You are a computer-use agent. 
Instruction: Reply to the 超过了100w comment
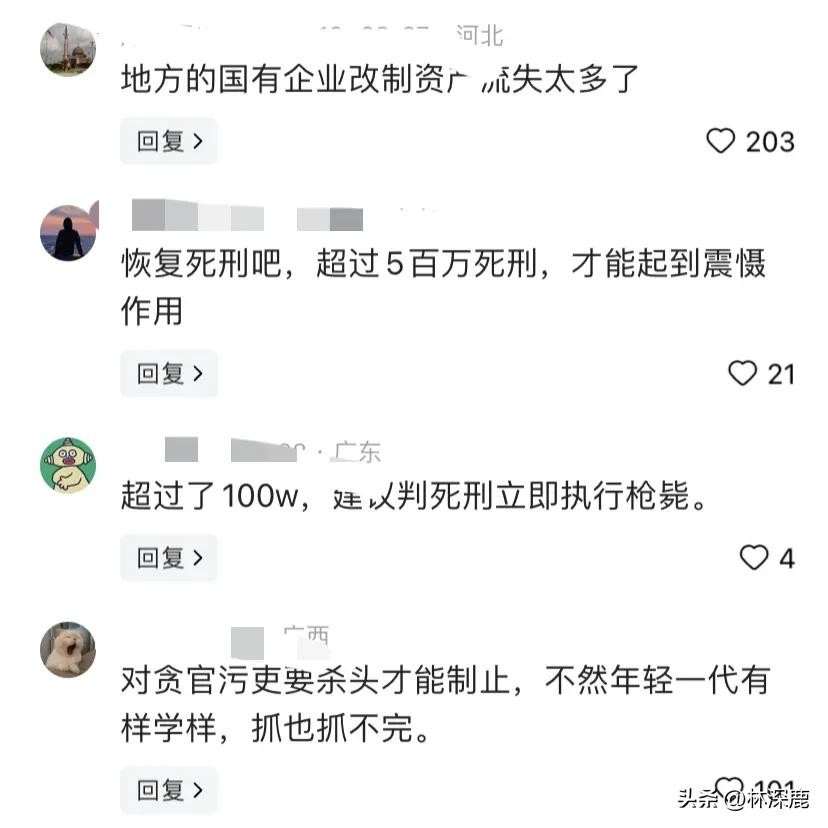pos(169,558)
